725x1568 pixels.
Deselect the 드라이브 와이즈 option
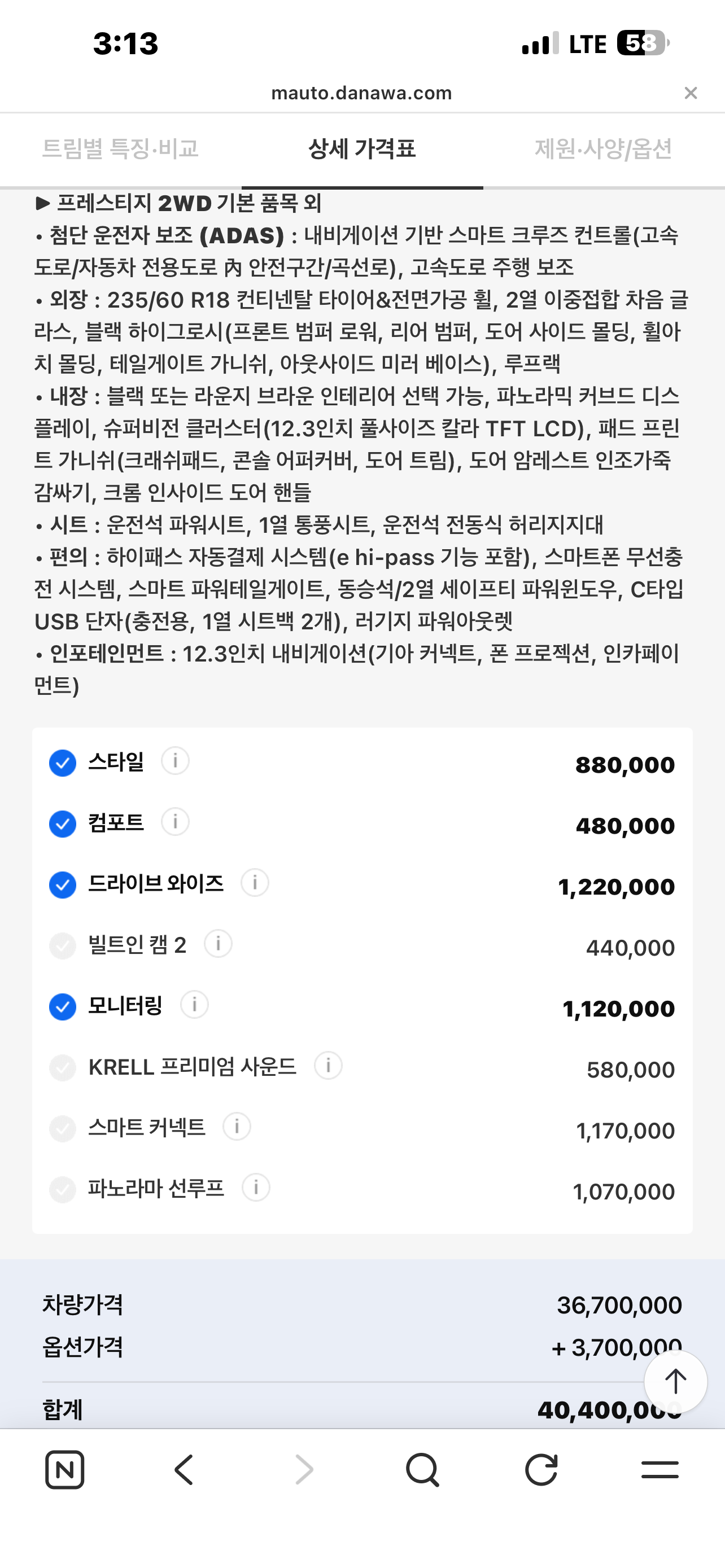click(63, 885)
